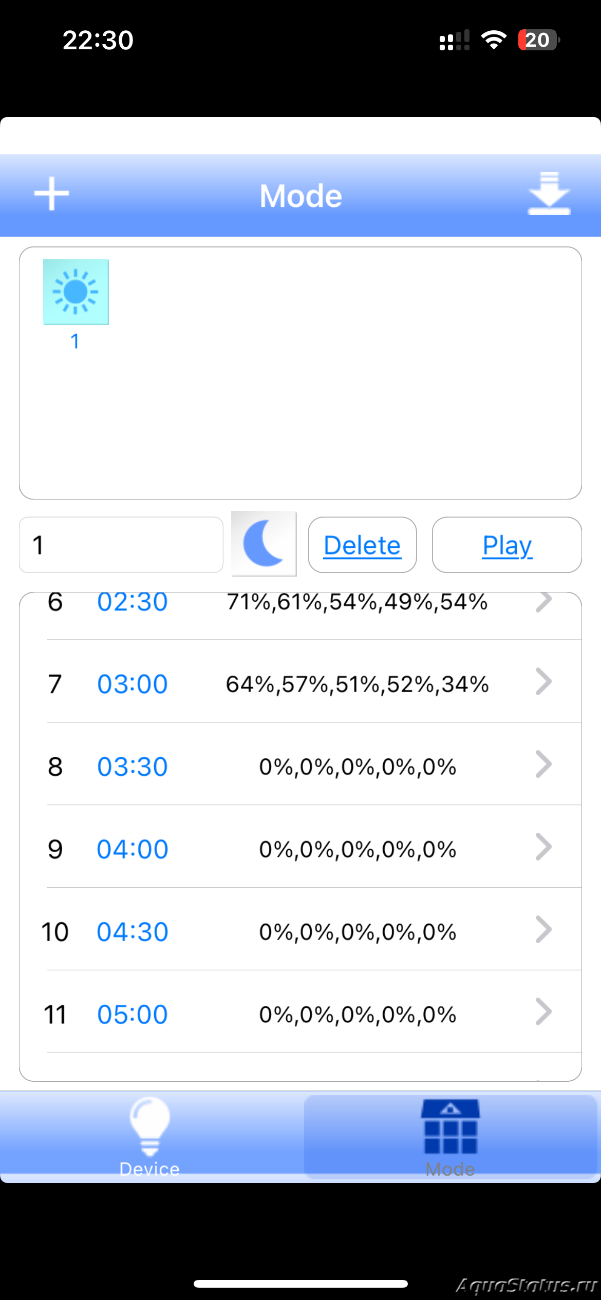Open time point 10 at 04:30
The width and height of the screenshot is (601, 1300).
coord(301,930)
